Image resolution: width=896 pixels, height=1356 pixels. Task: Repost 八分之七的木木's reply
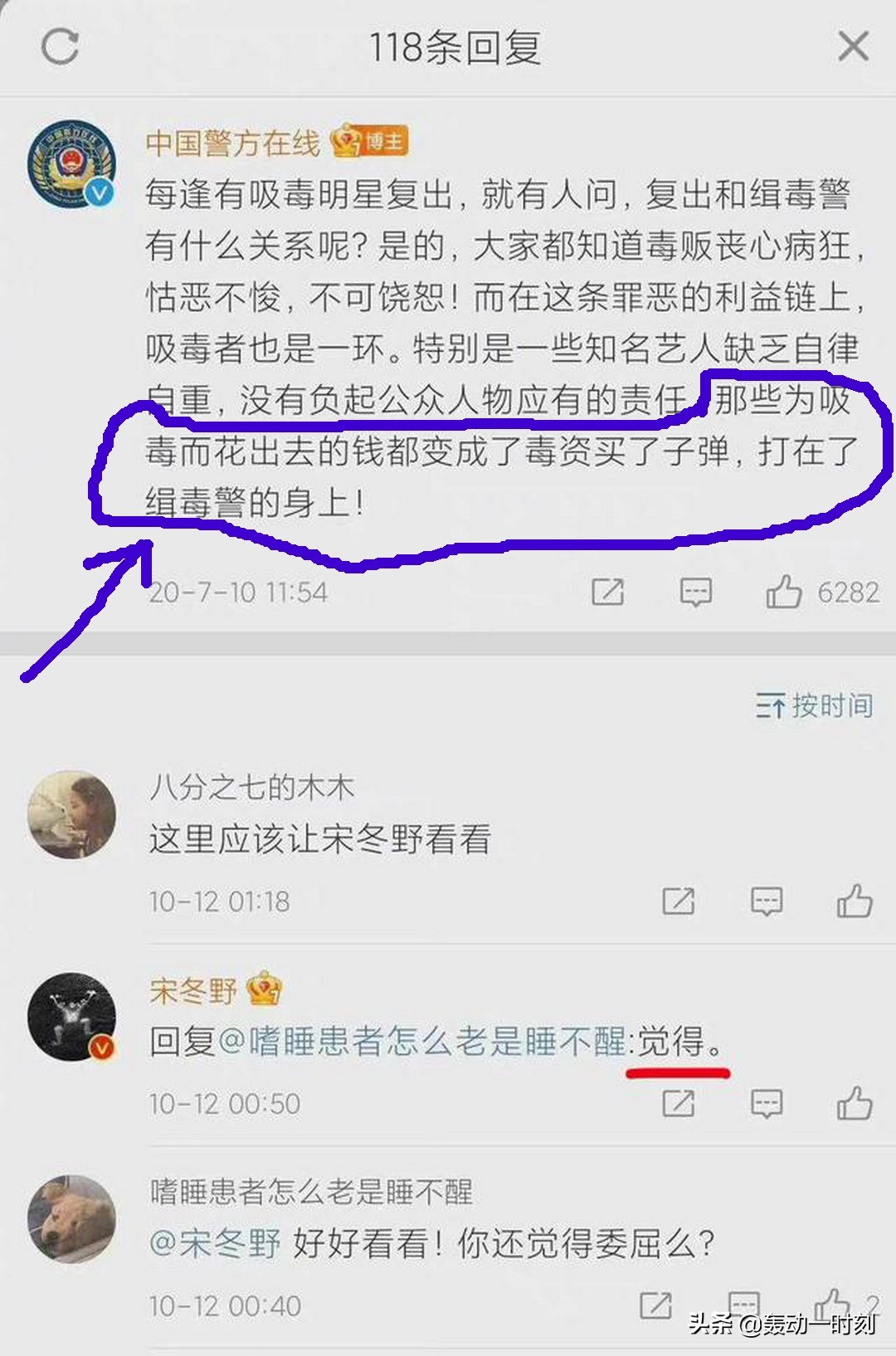pyautogui.click(x=678, y=901)
